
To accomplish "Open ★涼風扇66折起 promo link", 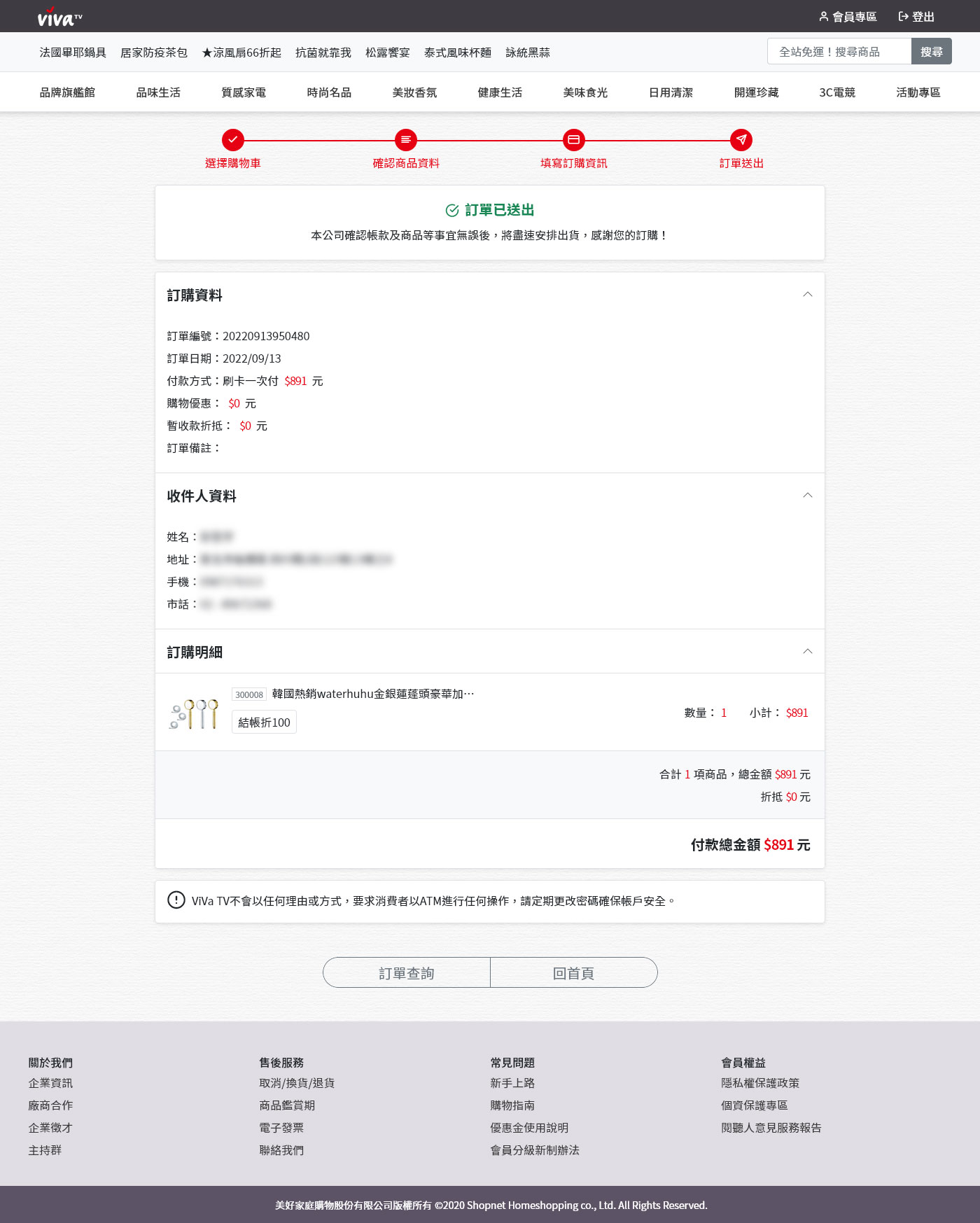I will (241, 53).
